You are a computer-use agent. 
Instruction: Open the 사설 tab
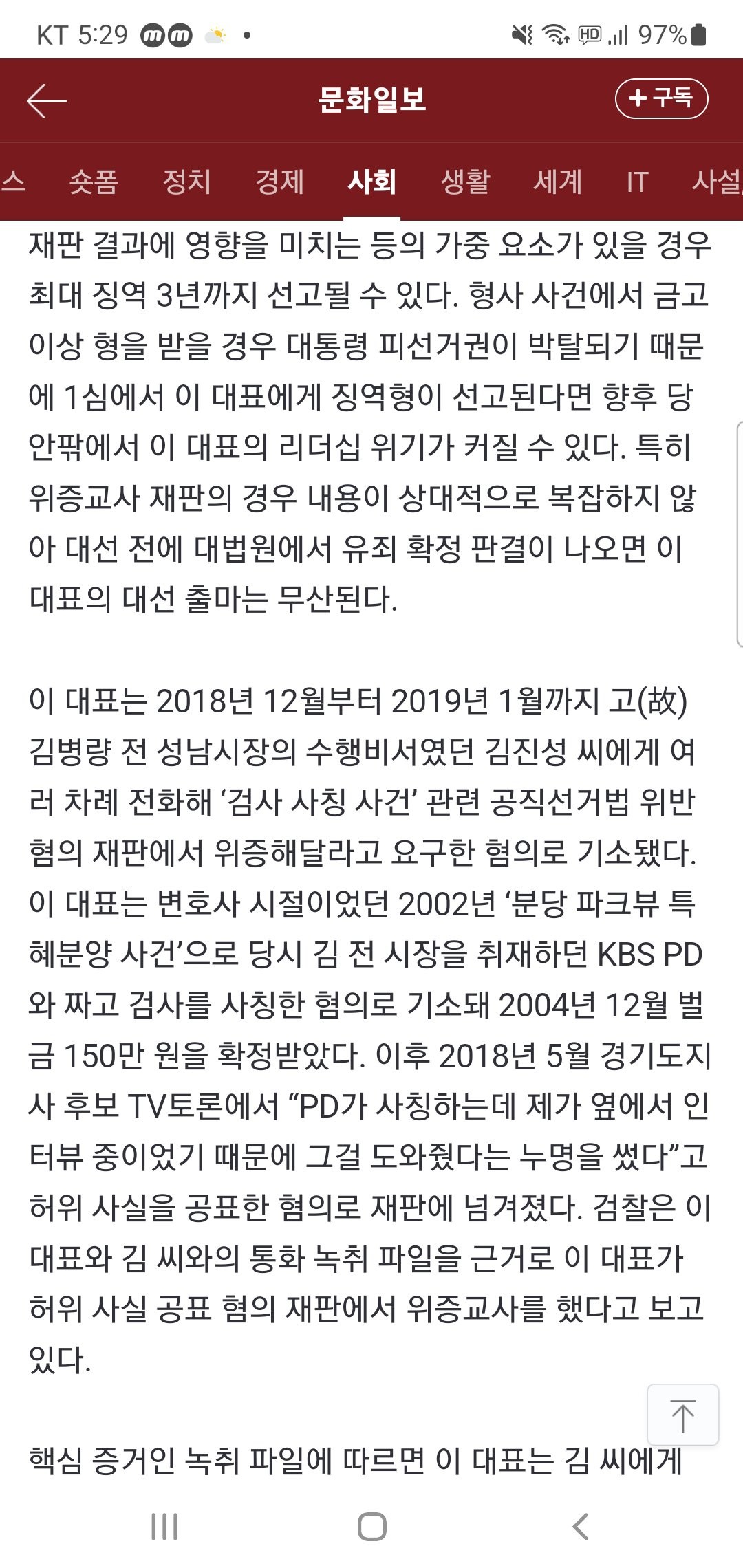717,182
